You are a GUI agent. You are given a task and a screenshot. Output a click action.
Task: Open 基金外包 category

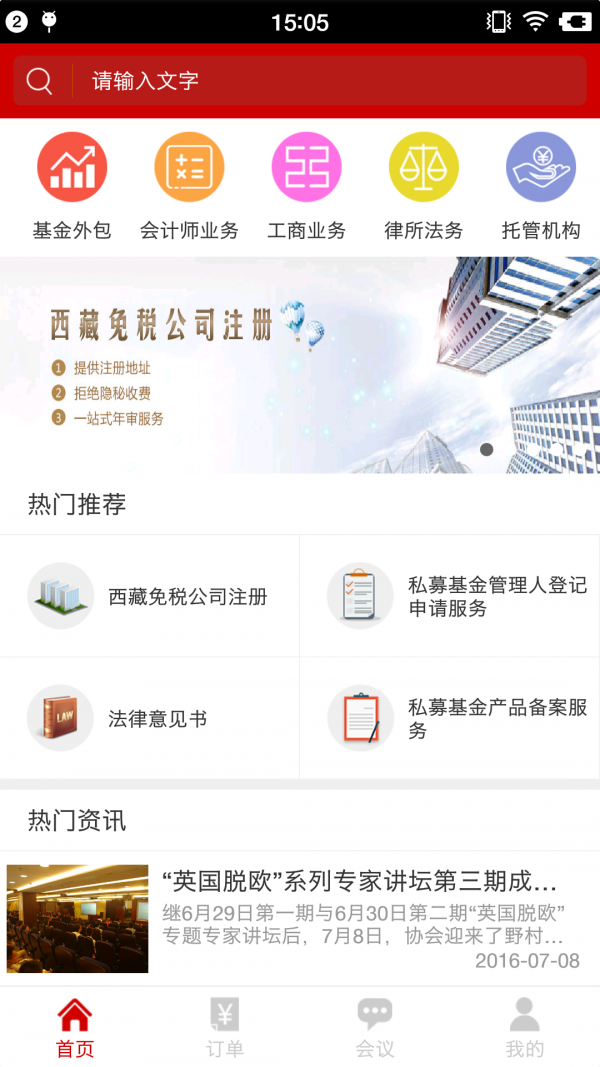72,187
